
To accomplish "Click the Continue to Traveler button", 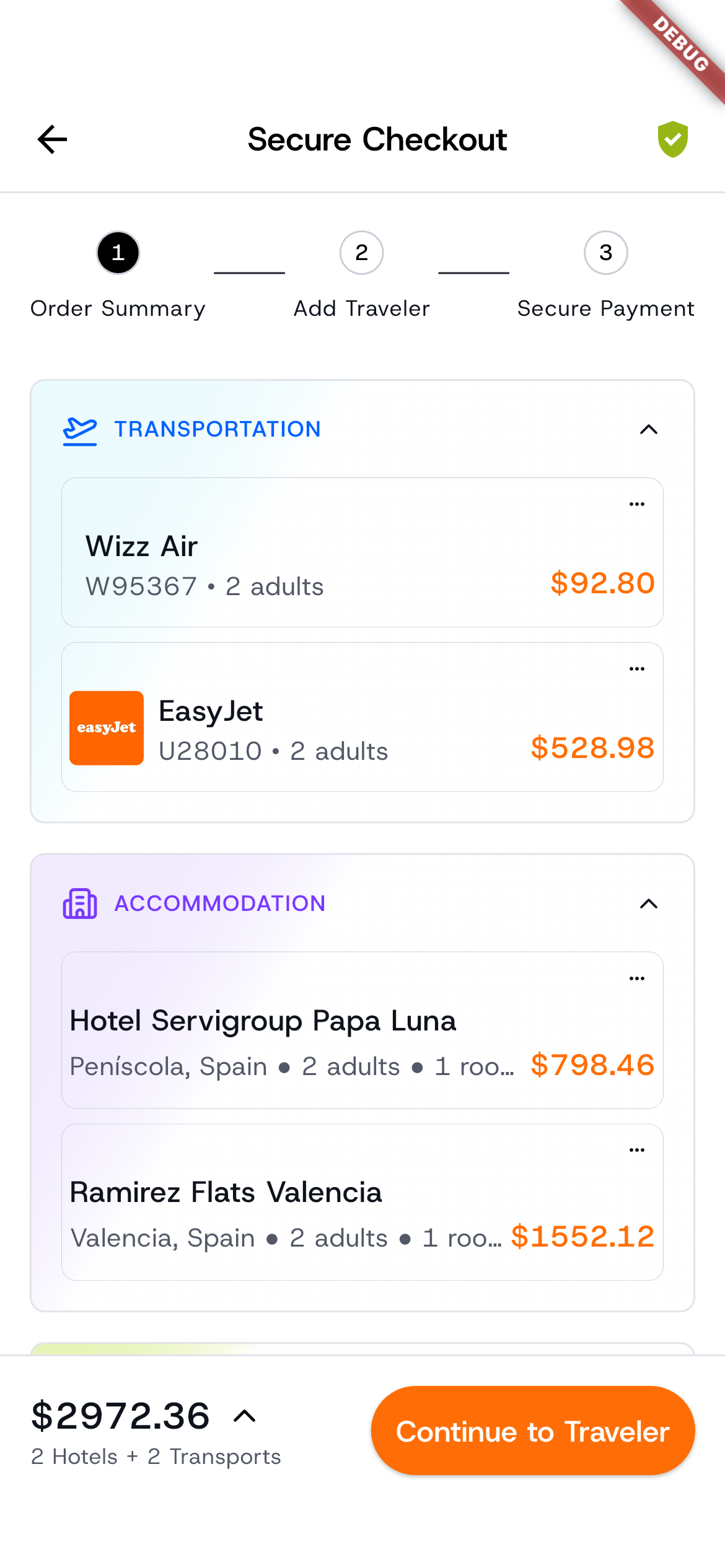I will [x=533, y=1431].
